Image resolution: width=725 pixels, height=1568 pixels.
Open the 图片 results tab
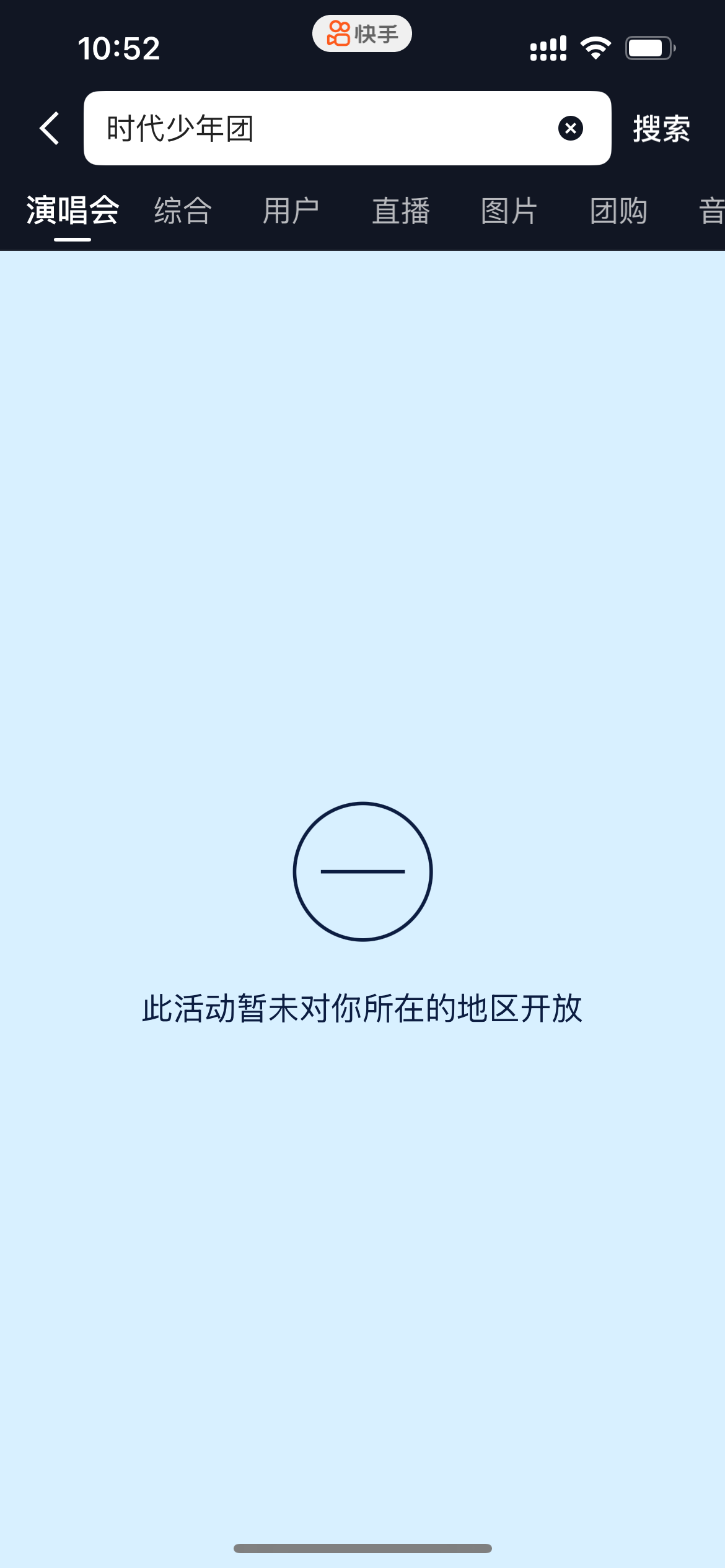tap(509, 211)
